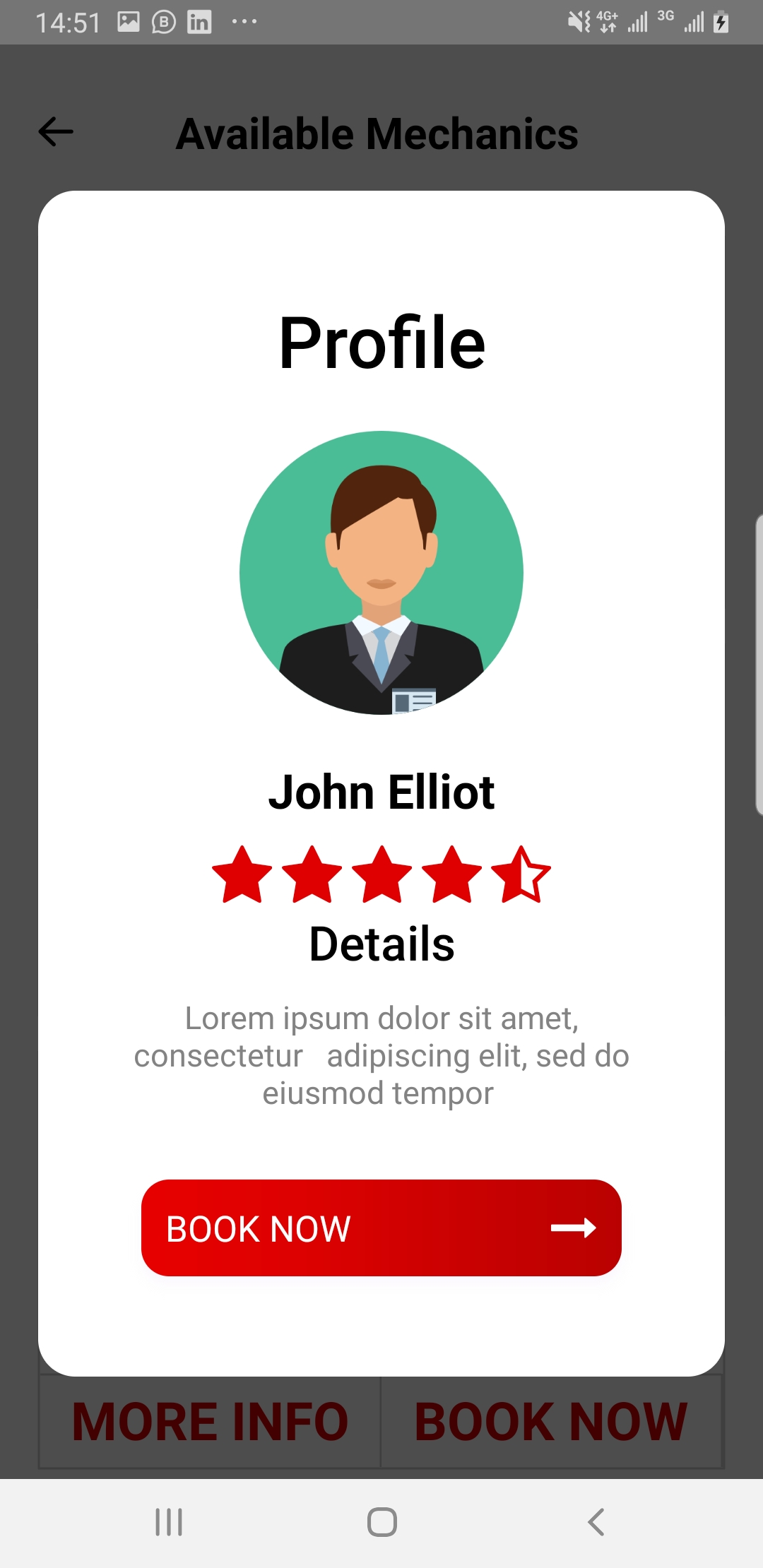Tap the bottom BOOK NOW text button
The width and height of the screenshot is (763, 1568).
551,1421
